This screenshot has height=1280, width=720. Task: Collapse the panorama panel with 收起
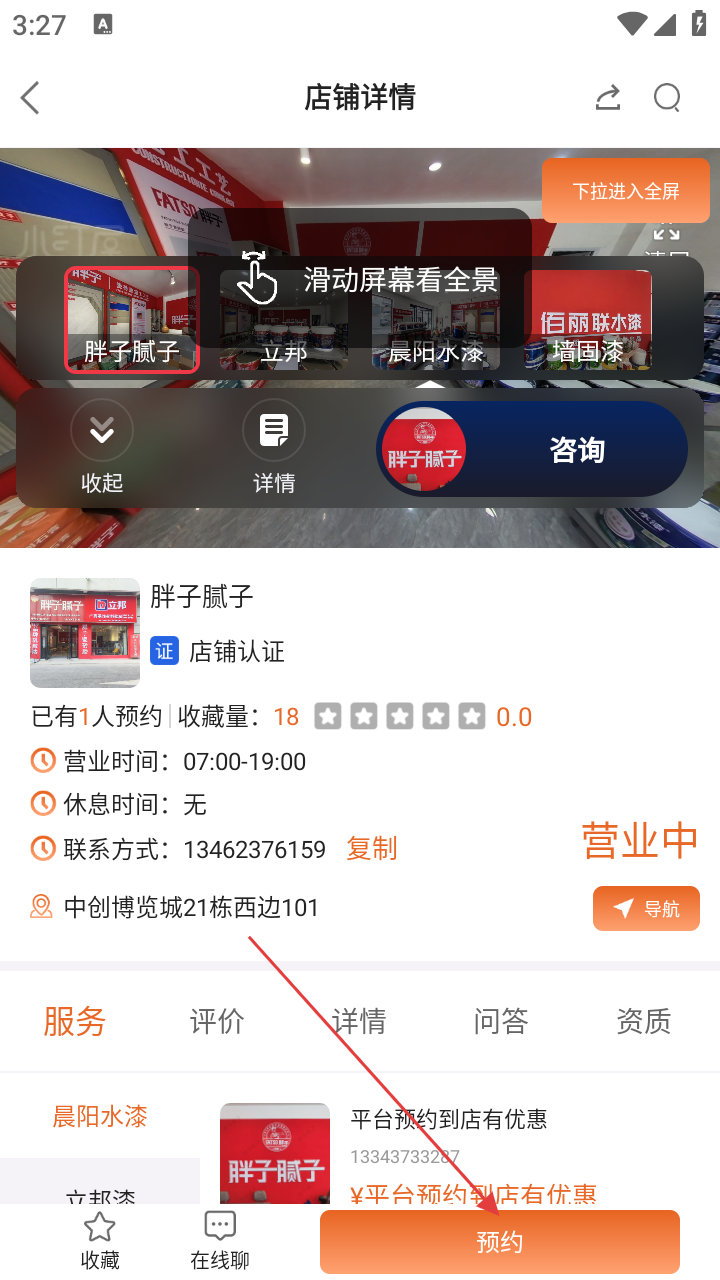[x=102, y=447]
